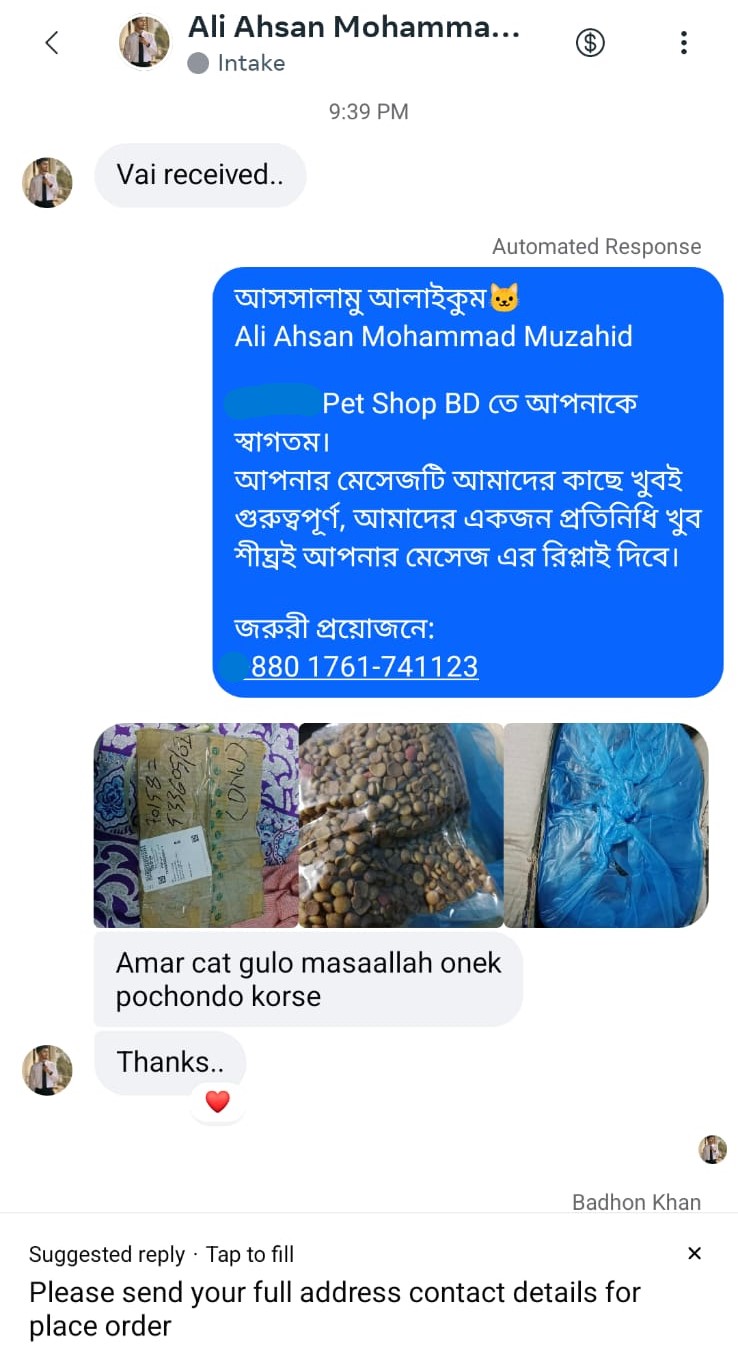
Task: View the cat food pellets photo
Action: coord(400,826)
